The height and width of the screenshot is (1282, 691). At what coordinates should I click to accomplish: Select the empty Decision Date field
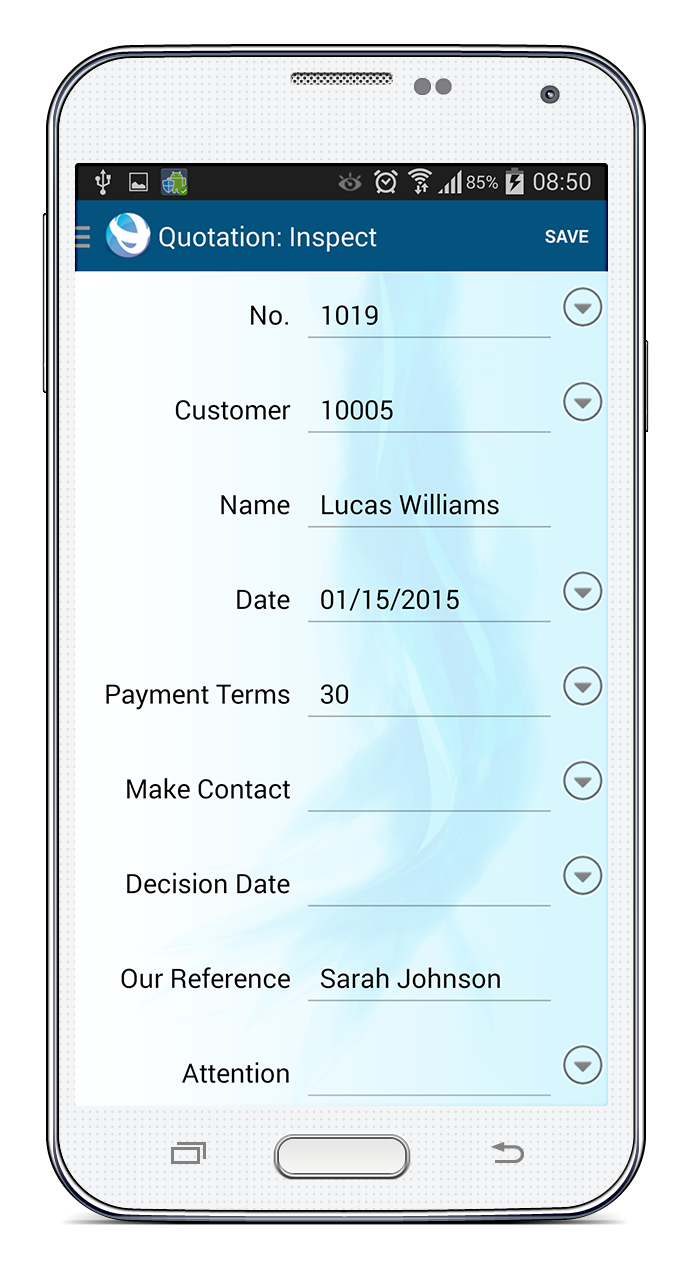[429, 884]
